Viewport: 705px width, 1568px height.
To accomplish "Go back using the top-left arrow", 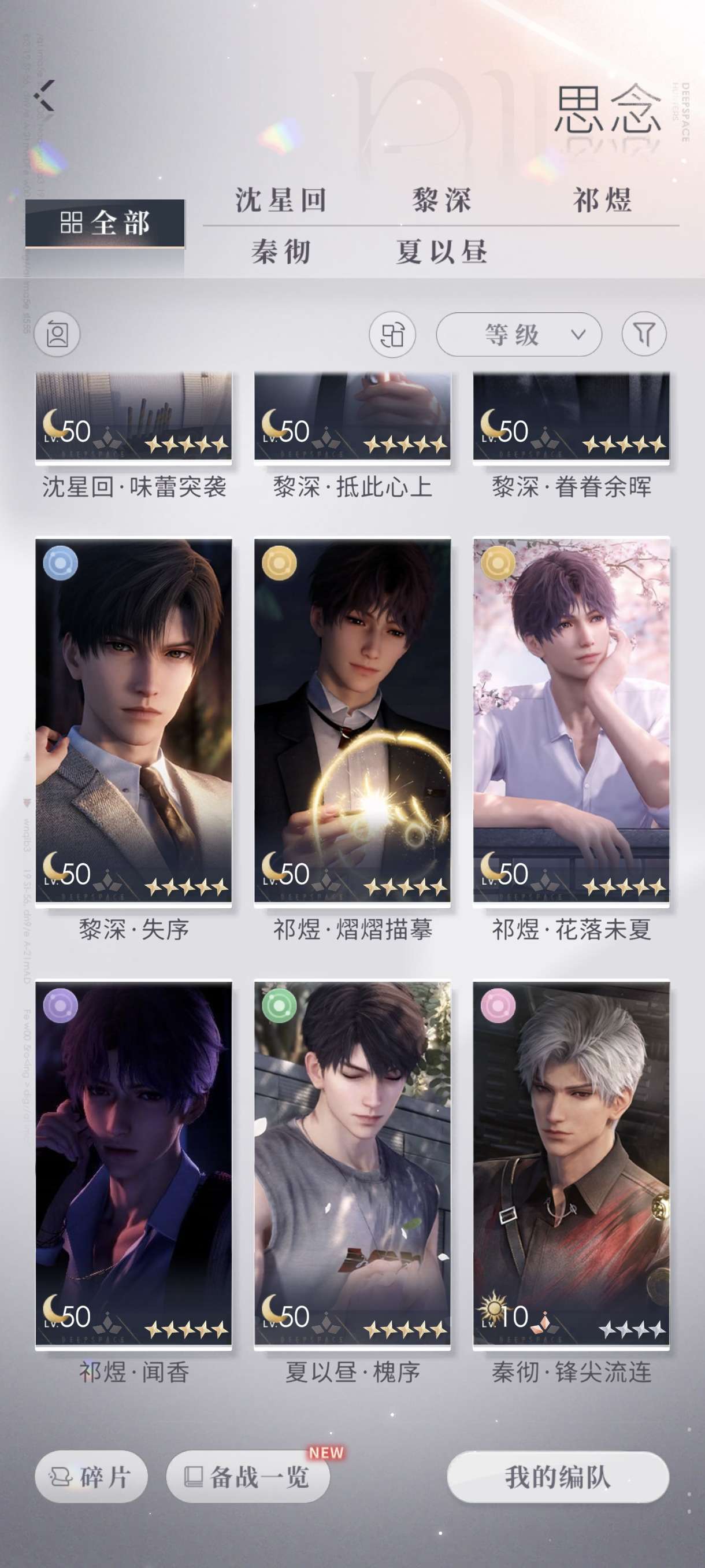I will point(44,95).
